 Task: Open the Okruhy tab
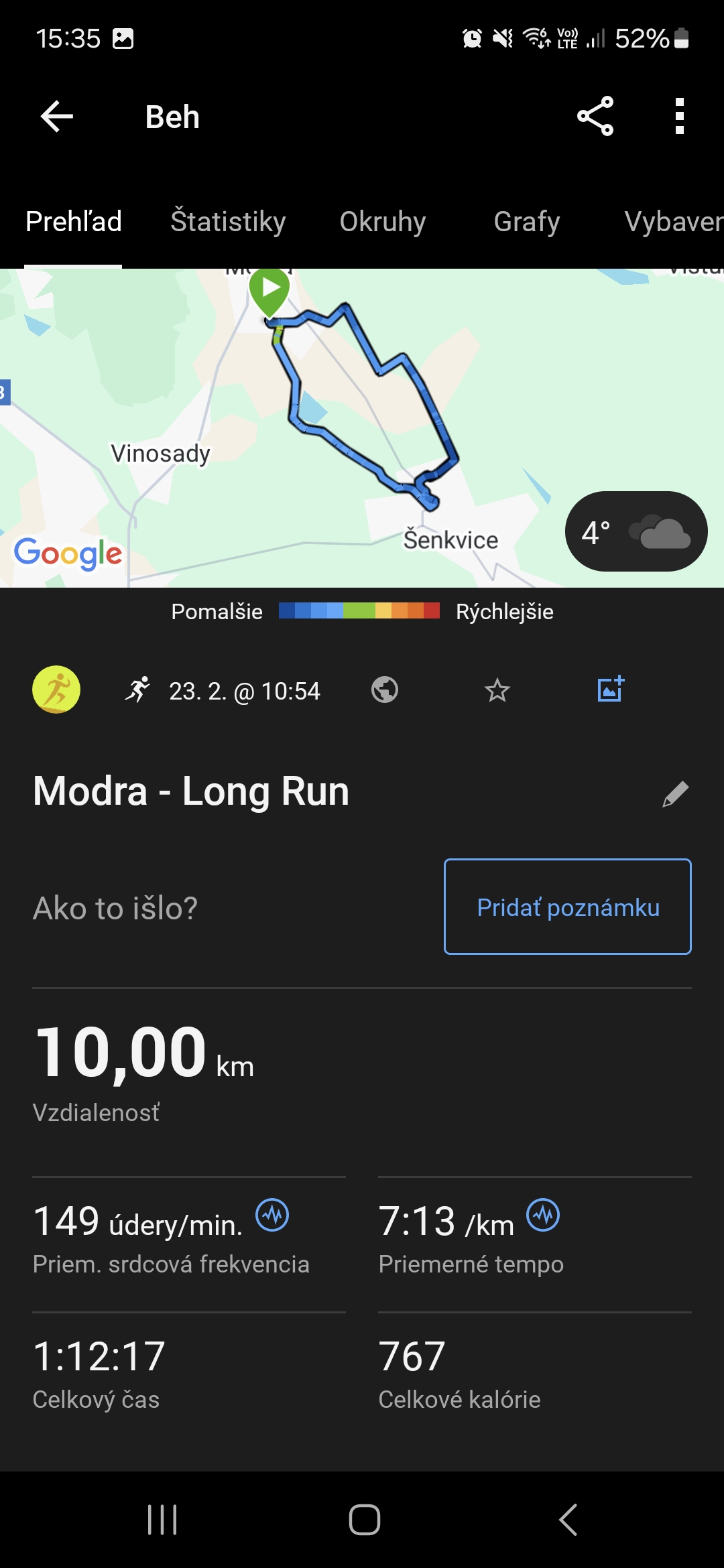[383, 221]
